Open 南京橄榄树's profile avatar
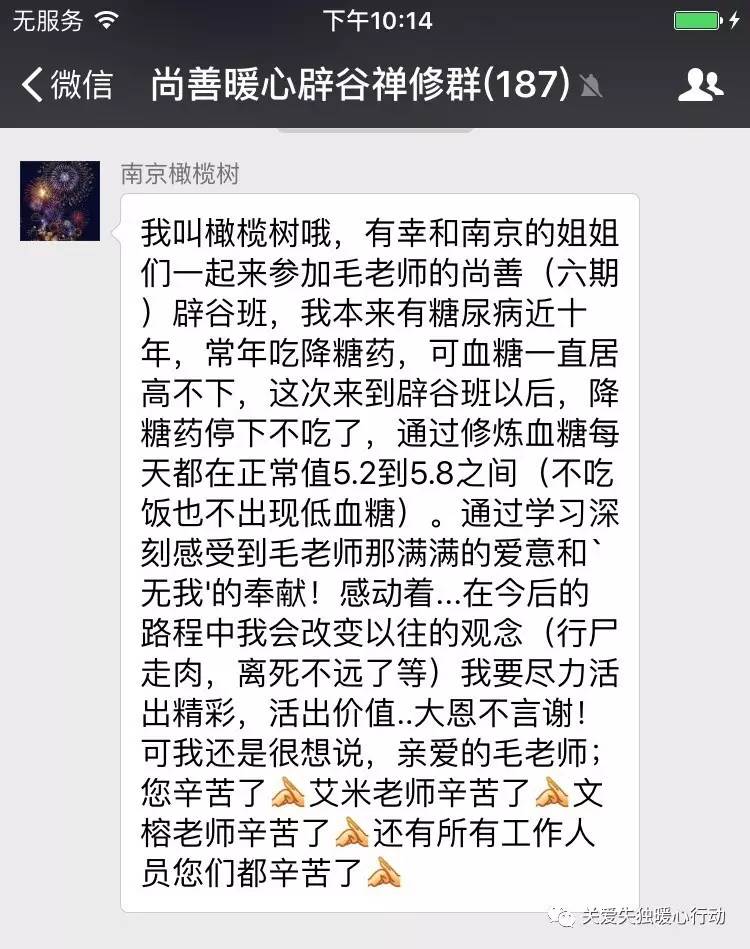 [60, 201]
